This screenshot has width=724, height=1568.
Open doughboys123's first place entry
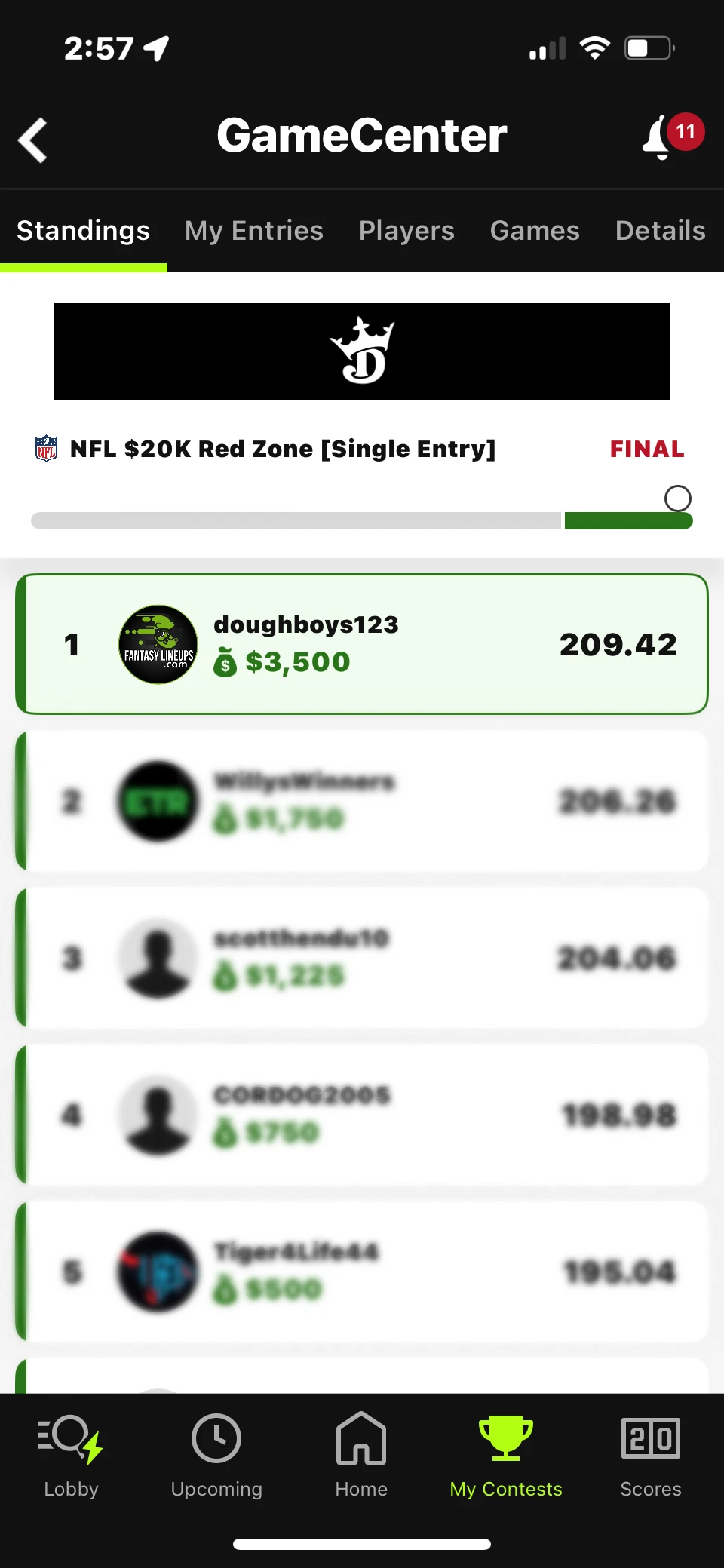pyautogui.click(x=362, y=644)
